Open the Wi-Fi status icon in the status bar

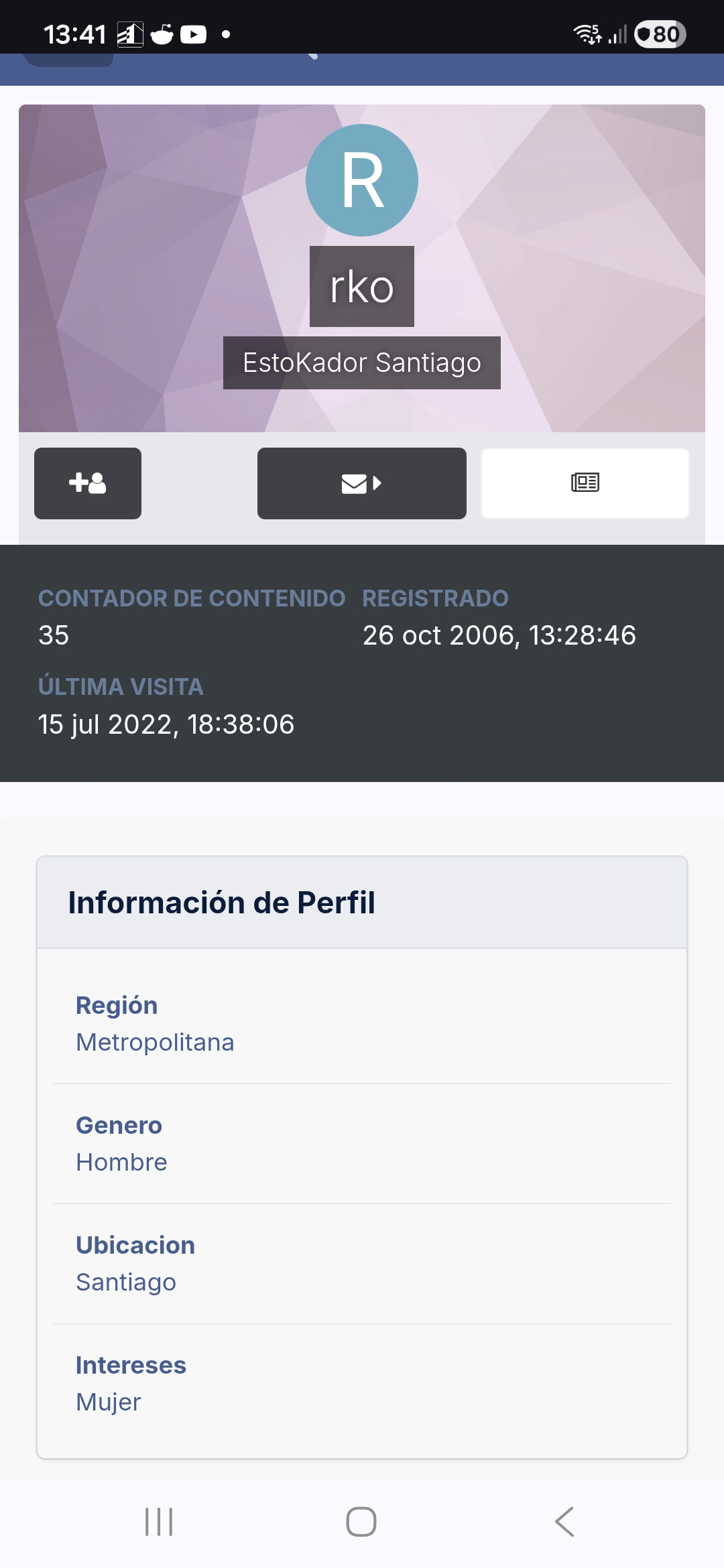point(587,32)
